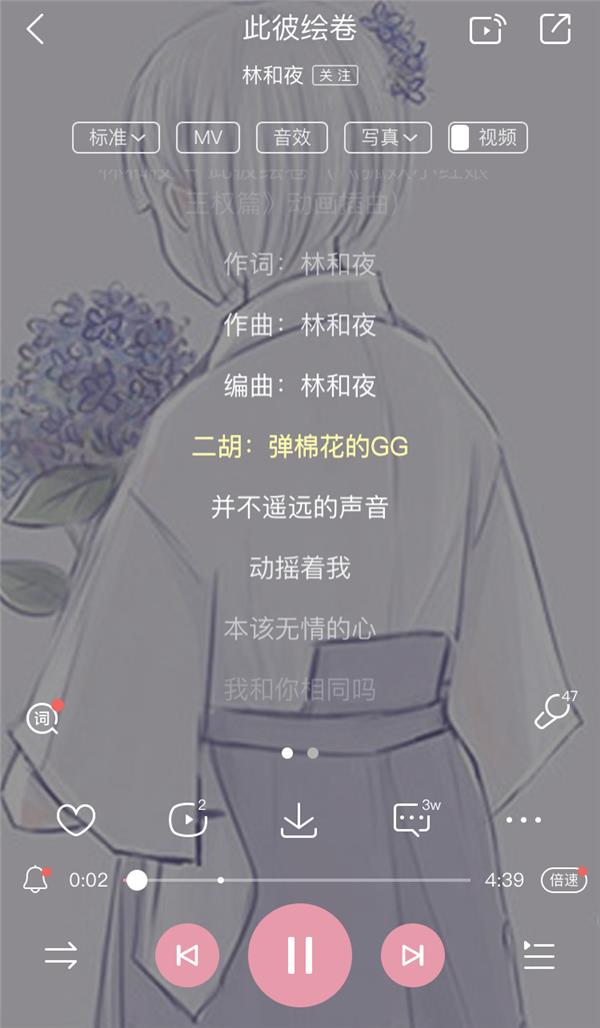Viewport: 600px width, 1028px height.
Task: Open 音效 sound effects settings
Action: (x=292, y=138)
